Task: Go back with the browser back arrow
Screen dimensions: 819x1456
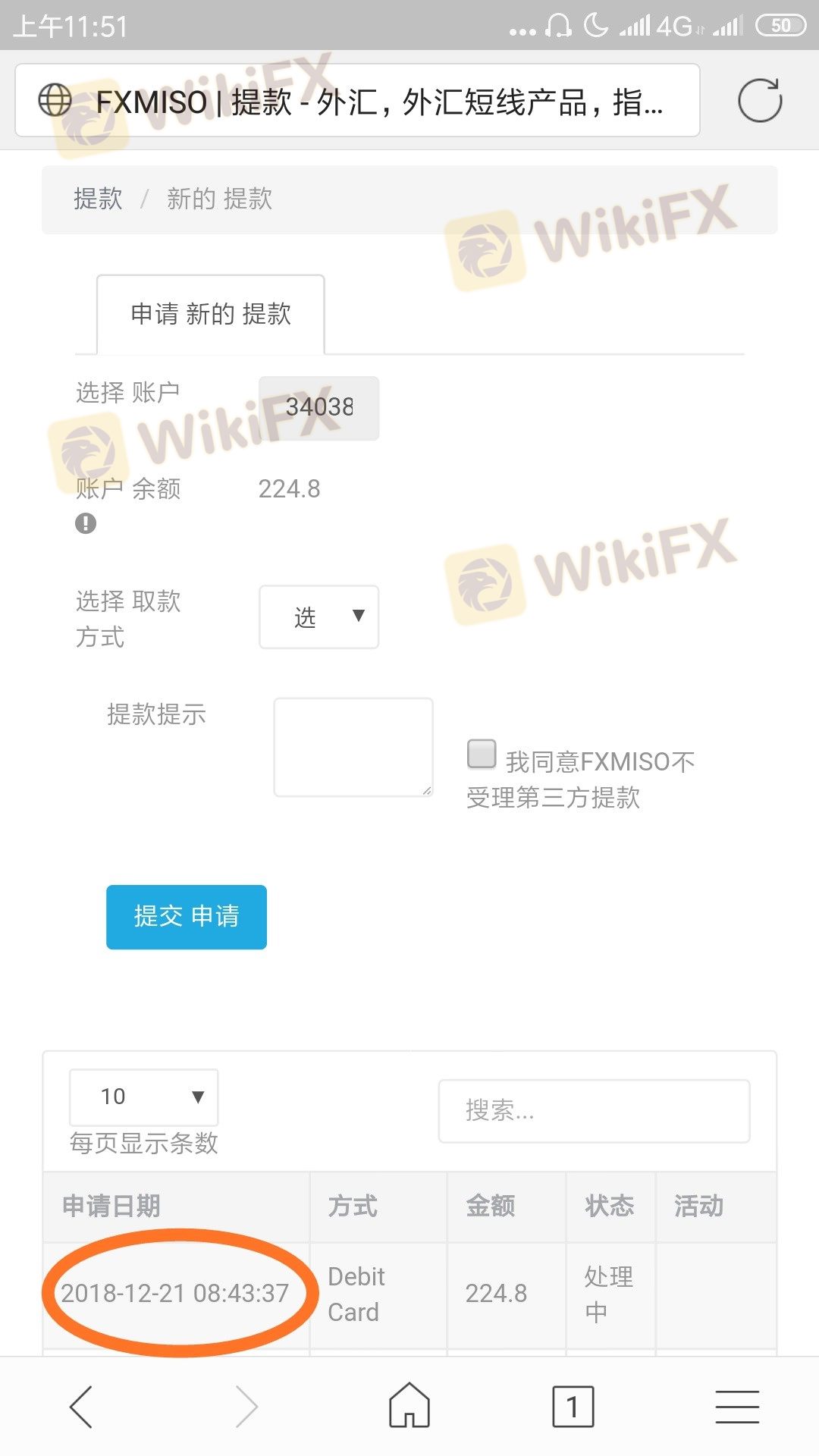Action: pos(81,1407)
